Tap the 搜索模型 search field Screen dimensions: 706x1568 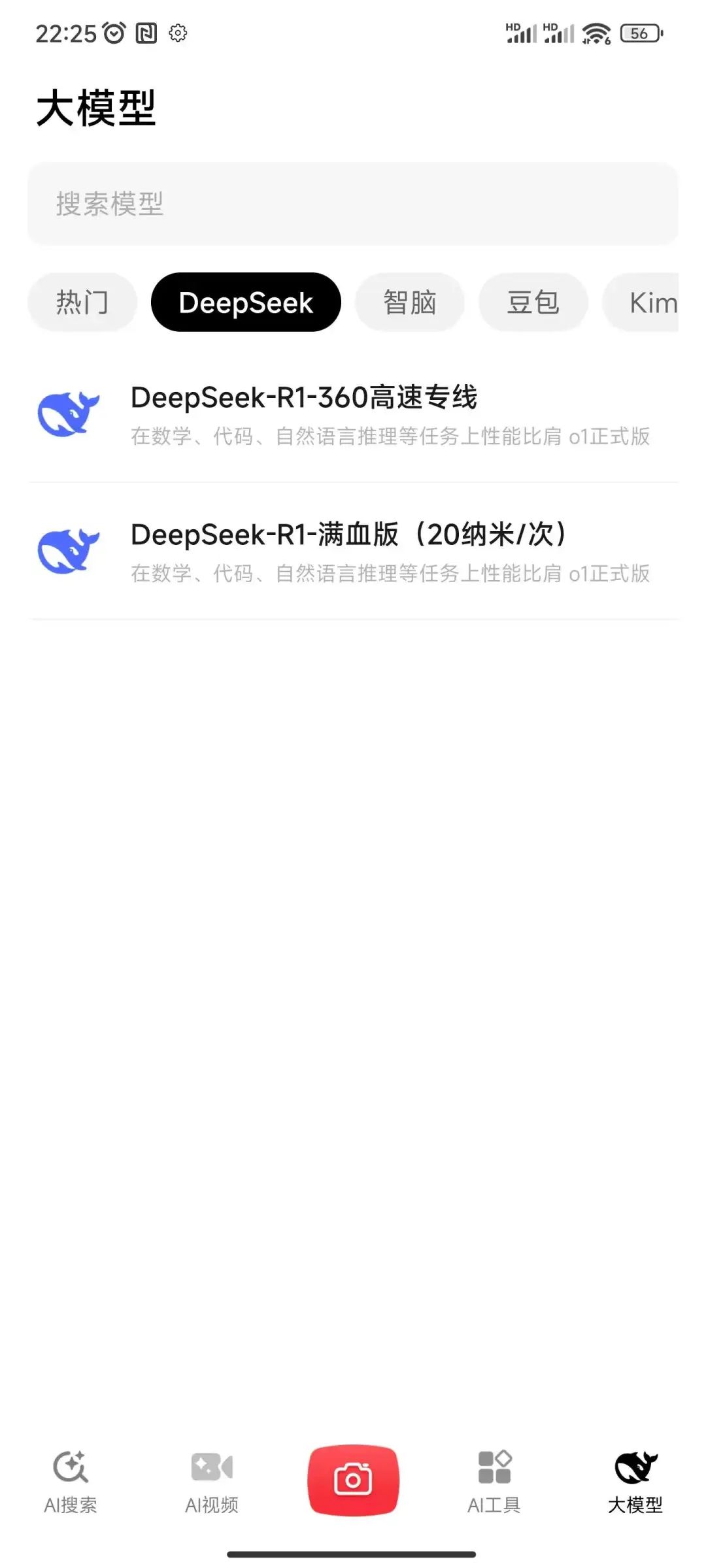(x=353, y=204)
